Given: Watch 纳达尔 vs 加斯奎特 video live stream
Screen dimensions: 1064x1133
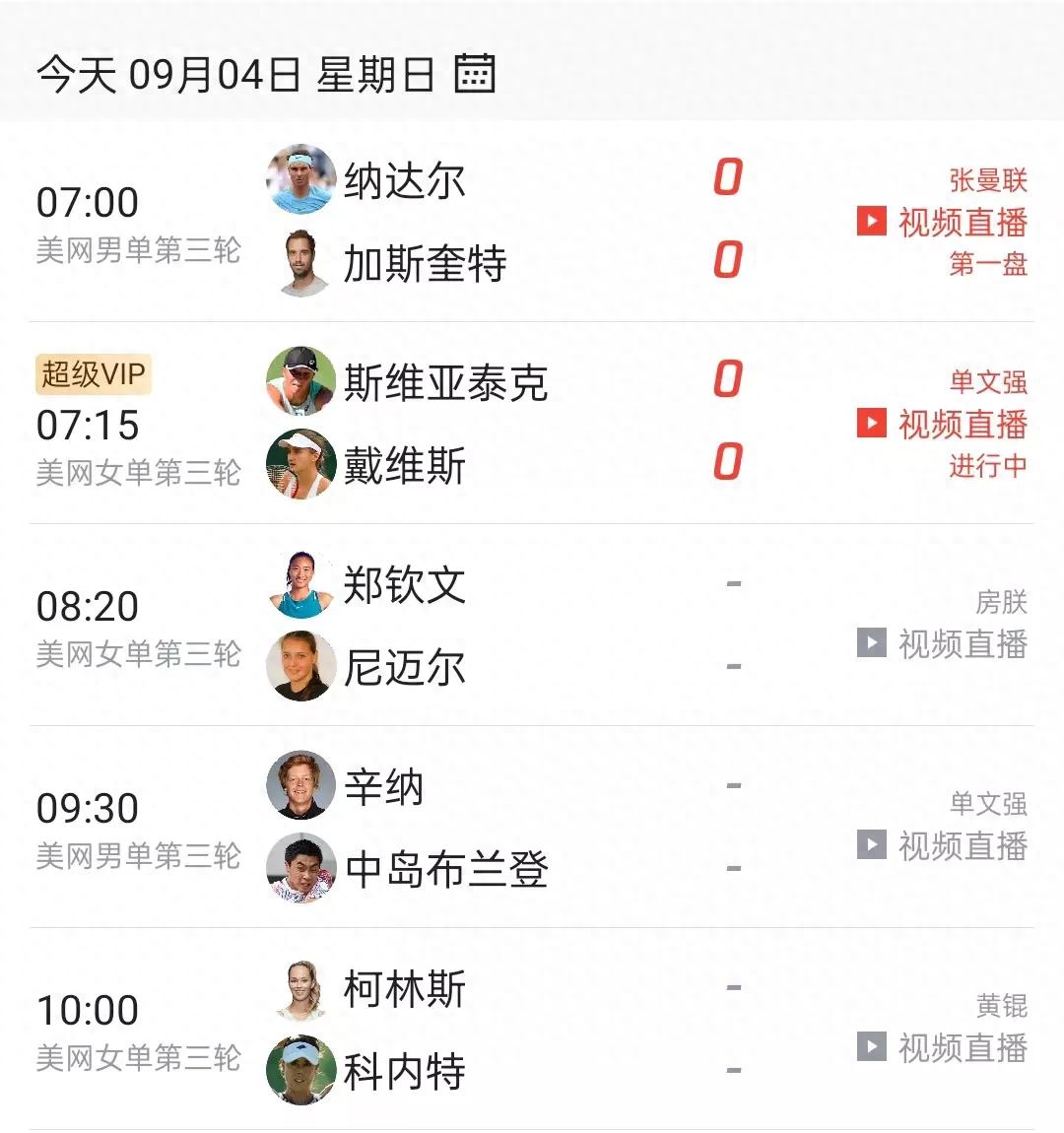Looking at the screenshot, I should [942, 223].
